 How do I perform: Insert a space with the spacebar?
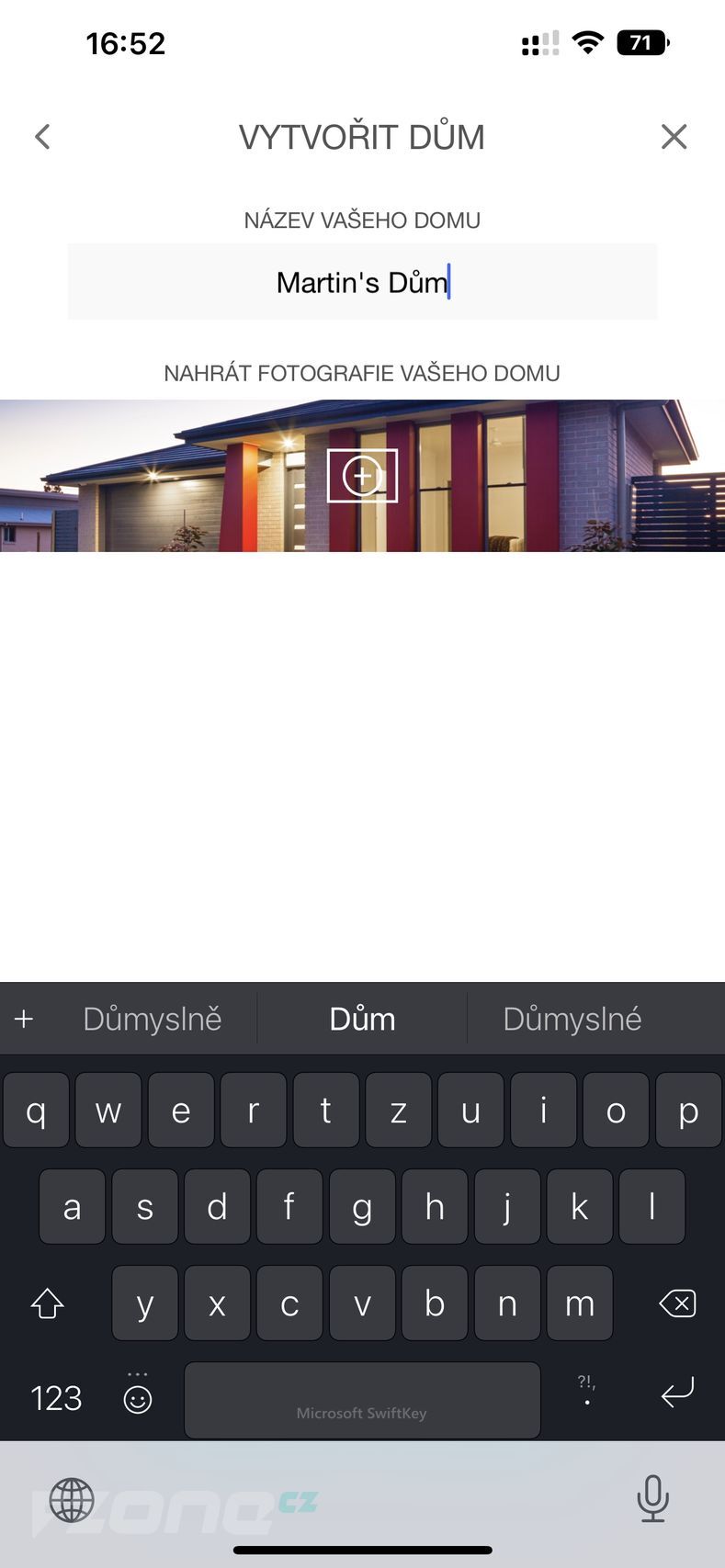pos(362,1399)
